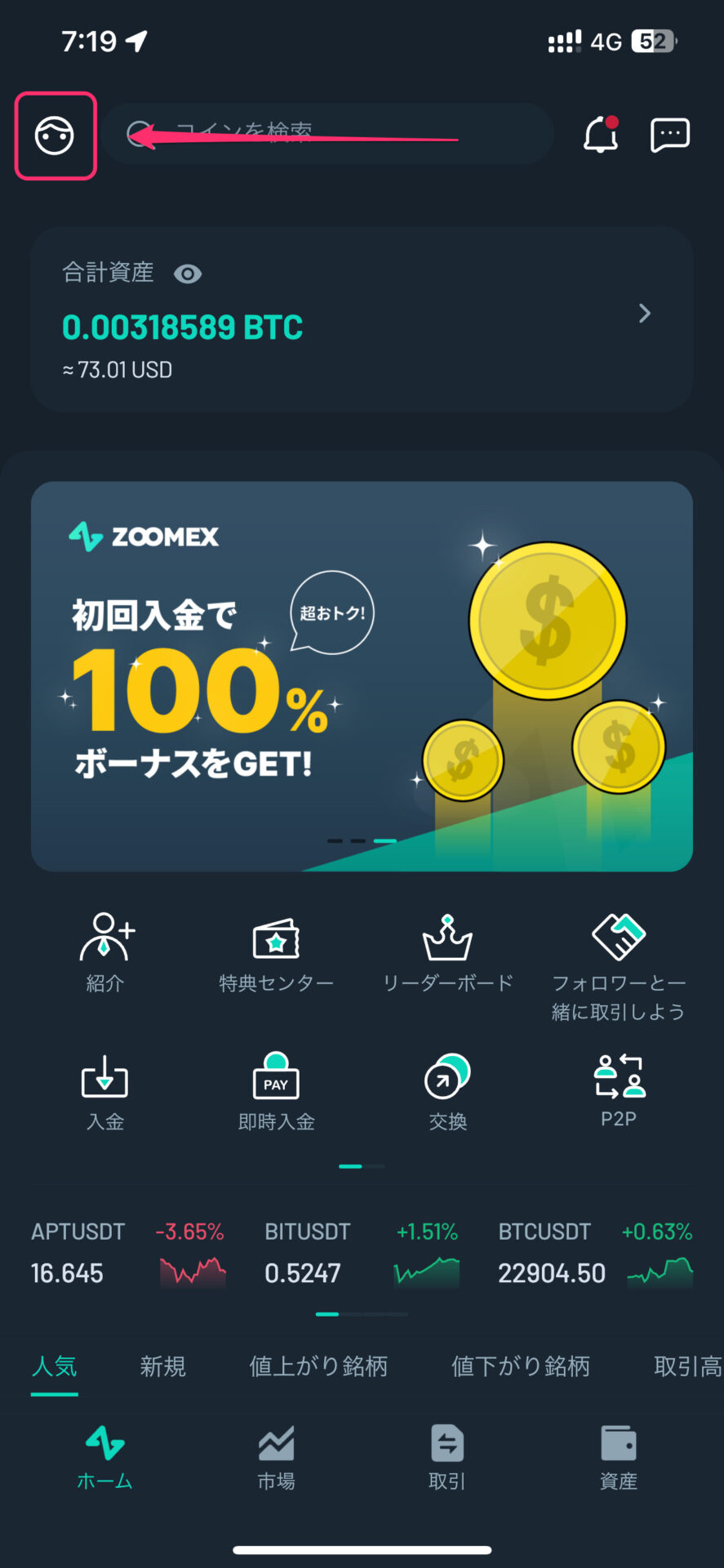Go to 市場 in bottom navigation
The image size is (724, 1568).
click(276, 1458)
